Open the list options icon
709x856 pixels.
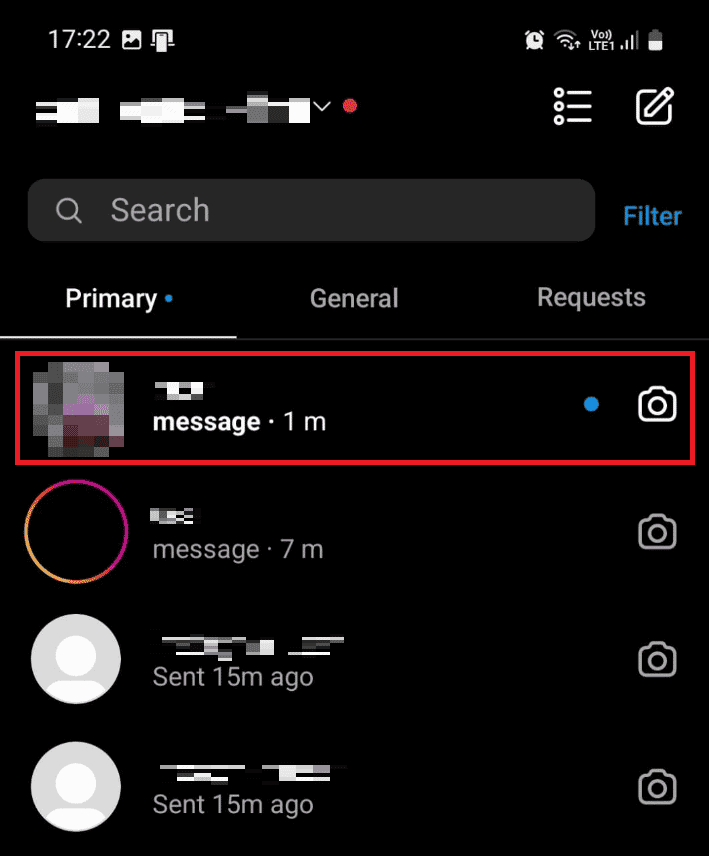click(573, 106)
